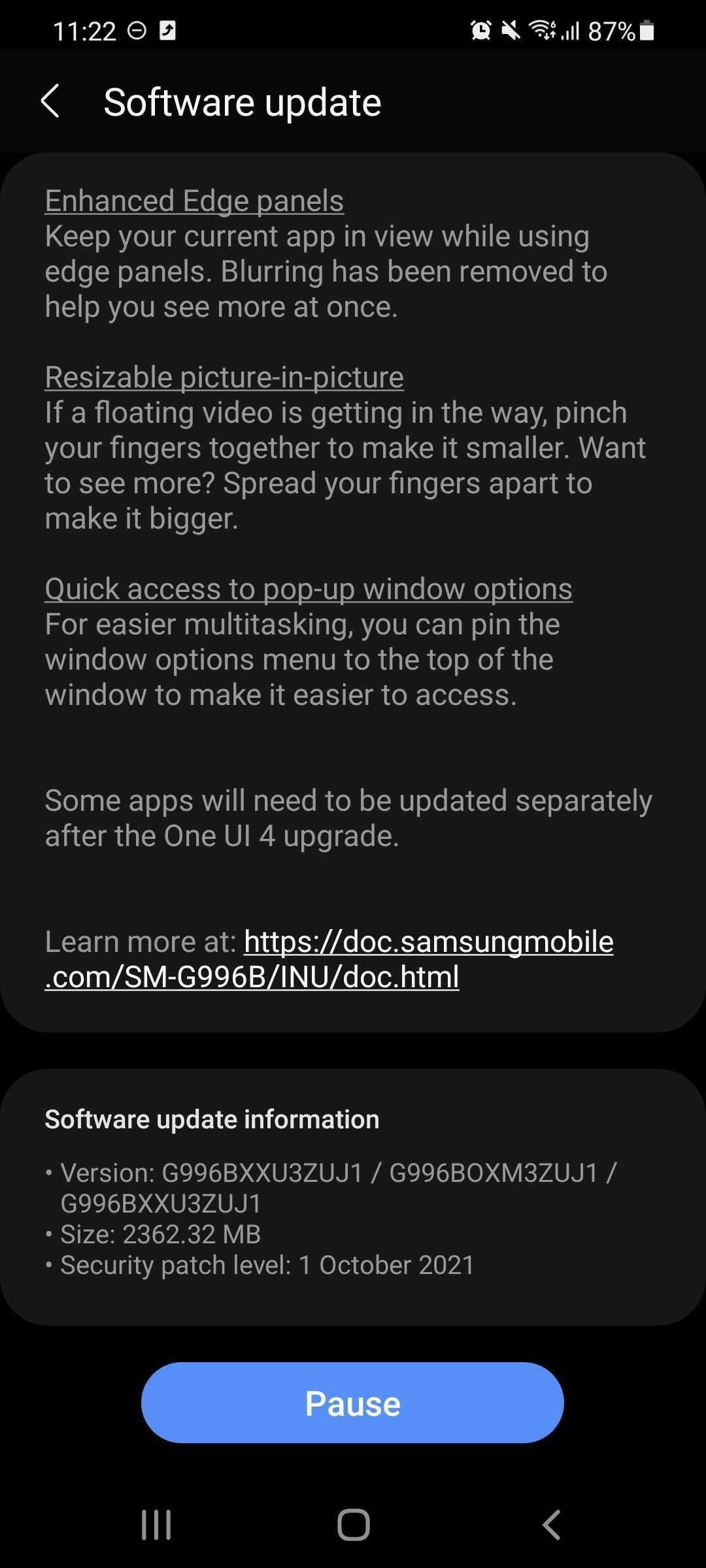Pause the software update download
This screenshot has width=706, height=1568.
click(352, 1403)
